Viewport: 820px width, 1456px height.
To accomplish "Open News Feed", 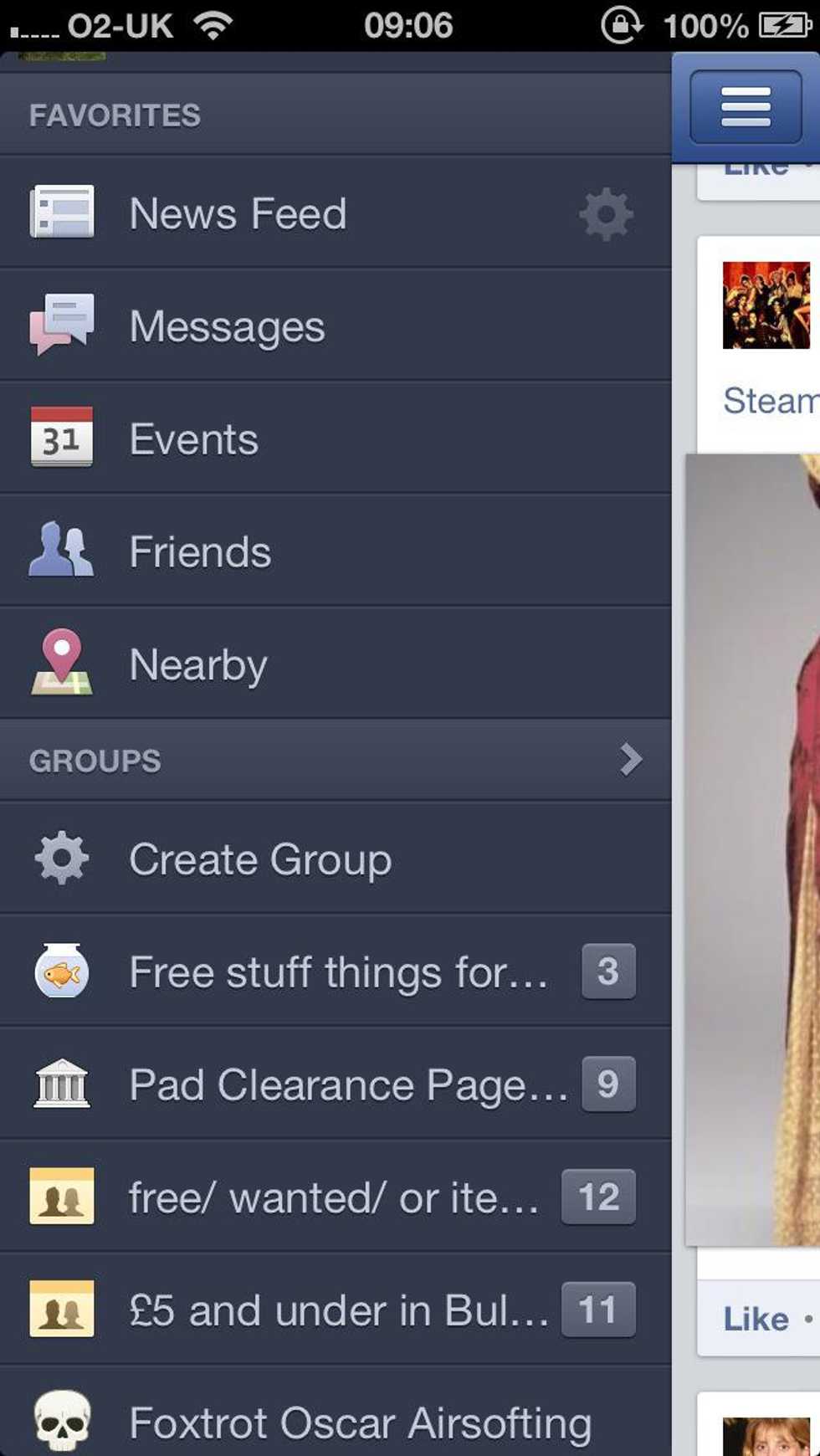I will coord(238,213).
